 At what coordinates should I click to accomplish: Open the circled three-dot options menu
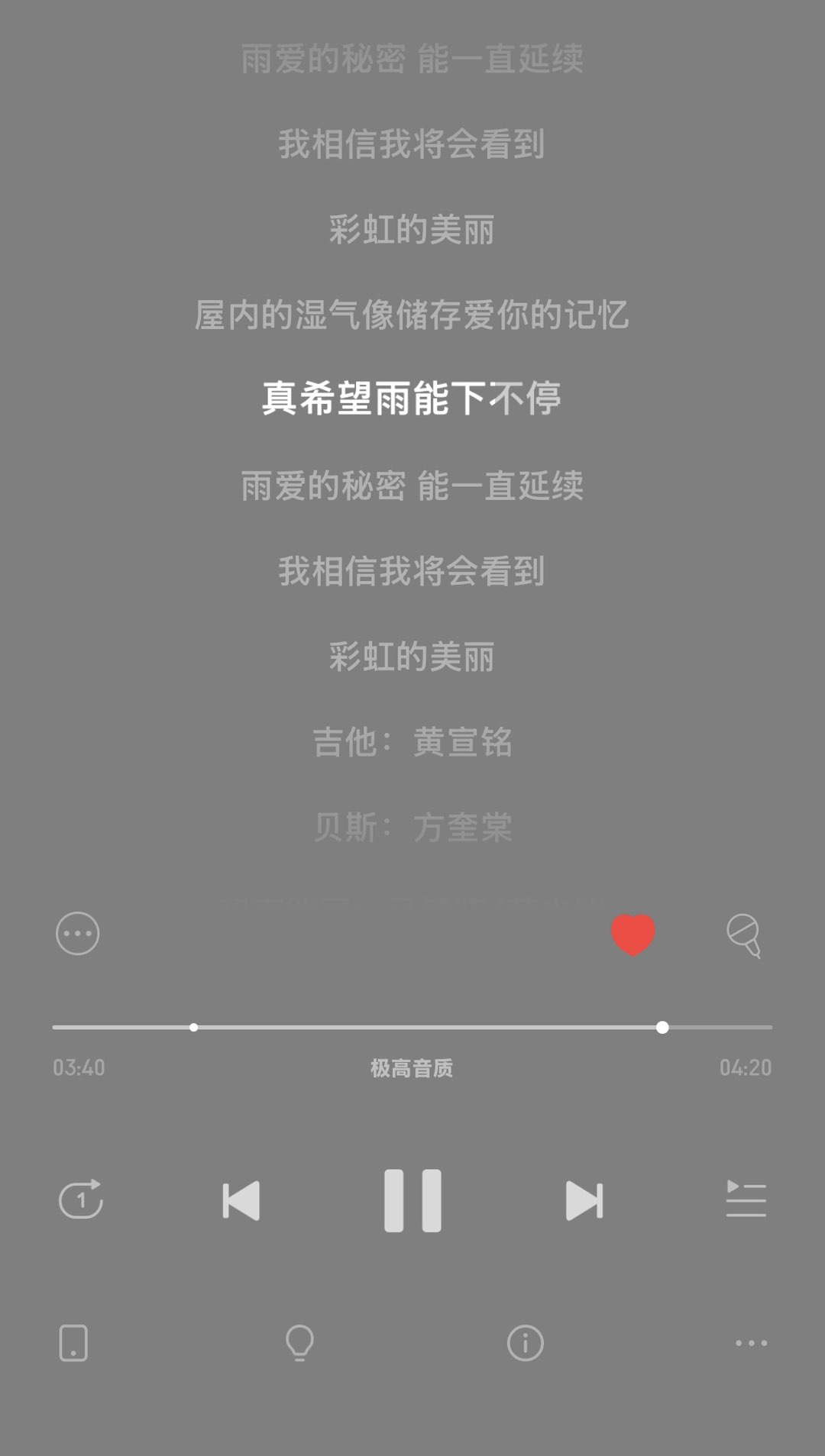click(78, 934)
